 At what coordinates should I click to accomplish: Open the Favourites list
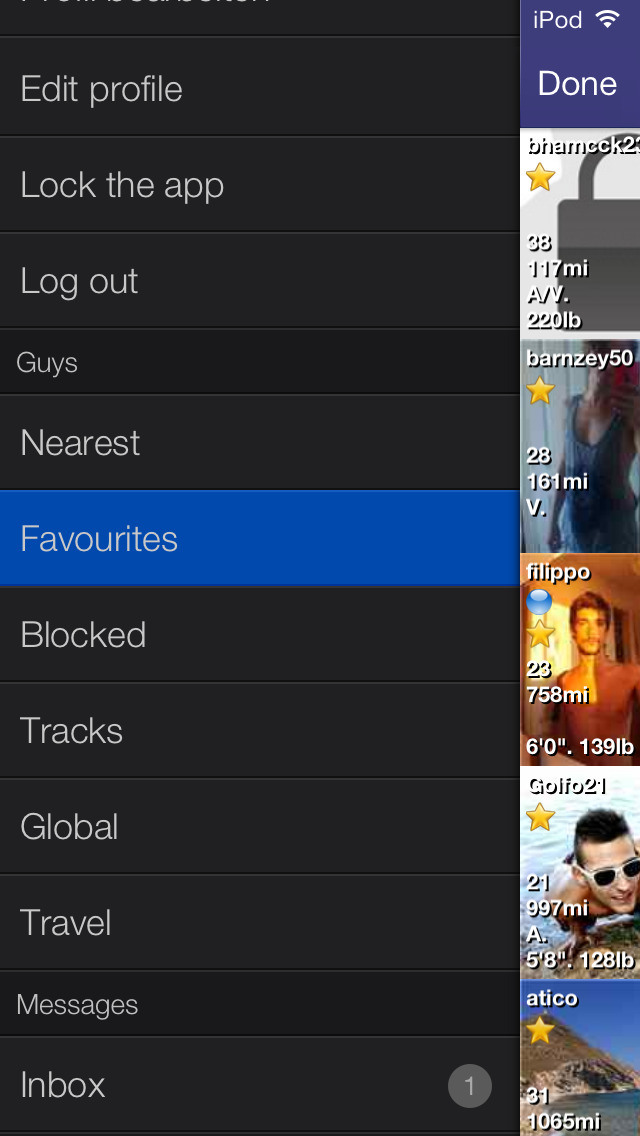click(x=260, y=539)
